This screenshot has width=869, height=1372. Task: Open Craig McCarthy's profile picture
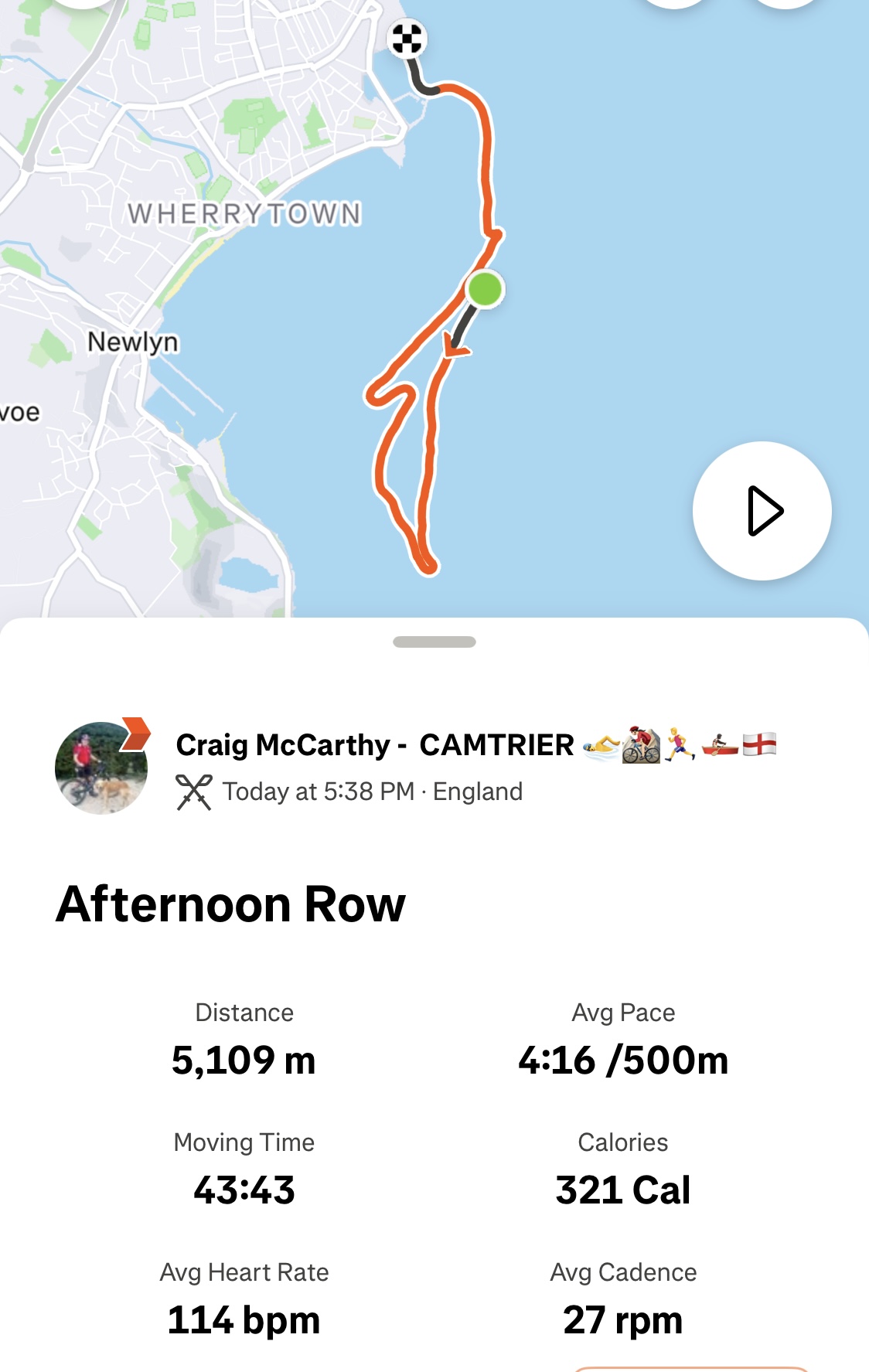click(x=101, y=768)
